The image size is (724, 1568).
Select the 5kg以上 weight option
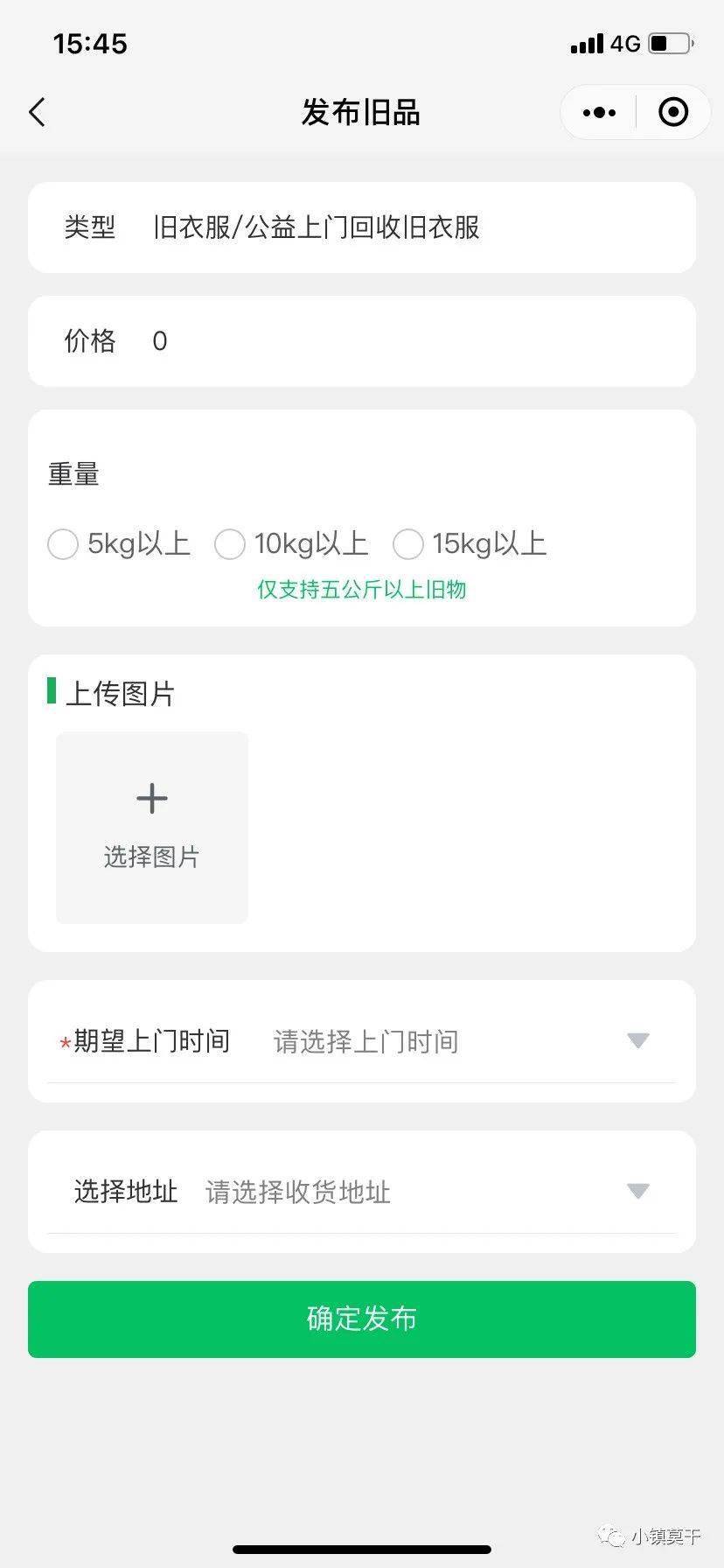click(x=63, y=543)
